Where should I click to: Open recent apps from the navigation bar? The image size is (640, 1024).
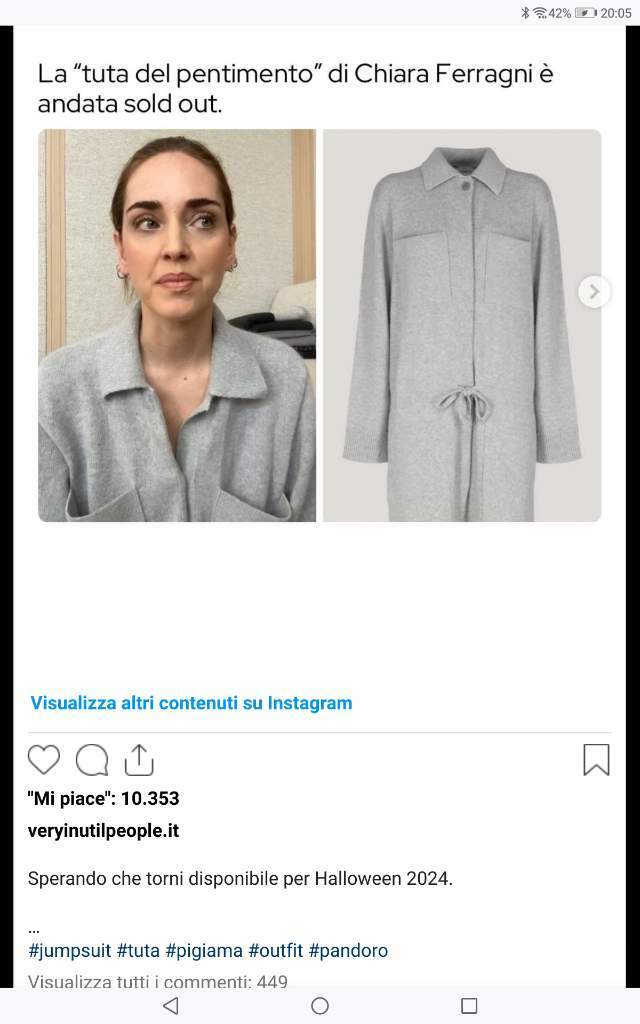pos(469,1006)
